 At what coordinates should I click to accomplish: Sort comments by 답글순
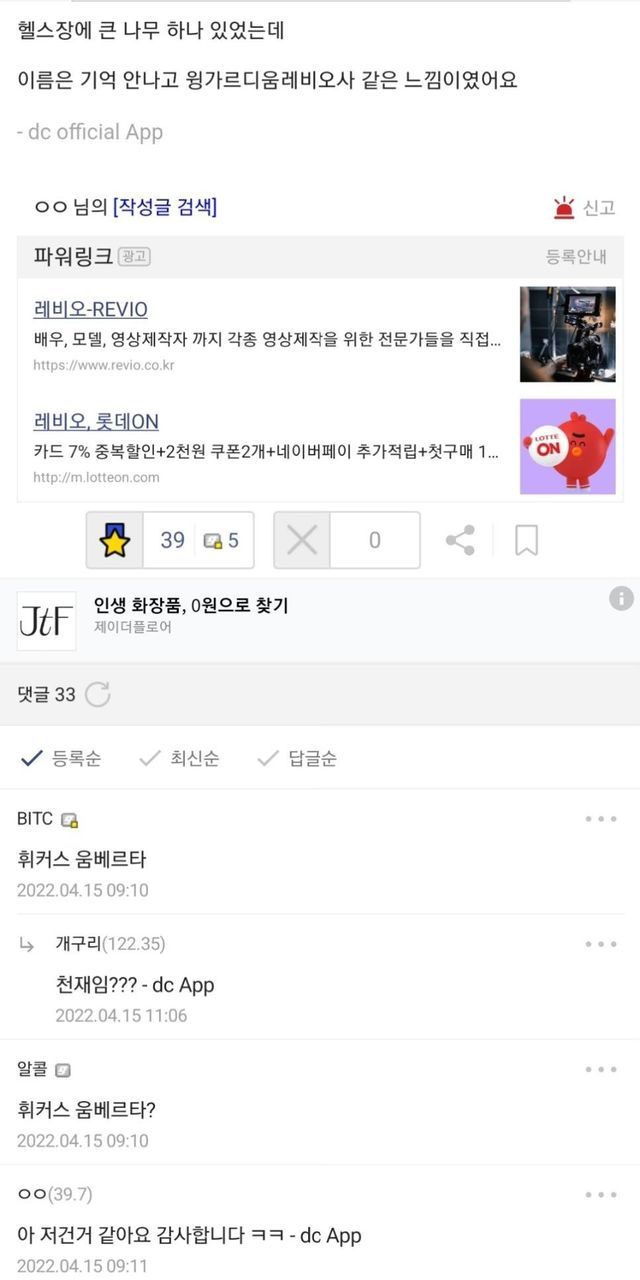pyautogui.click(x=297, y=758)
